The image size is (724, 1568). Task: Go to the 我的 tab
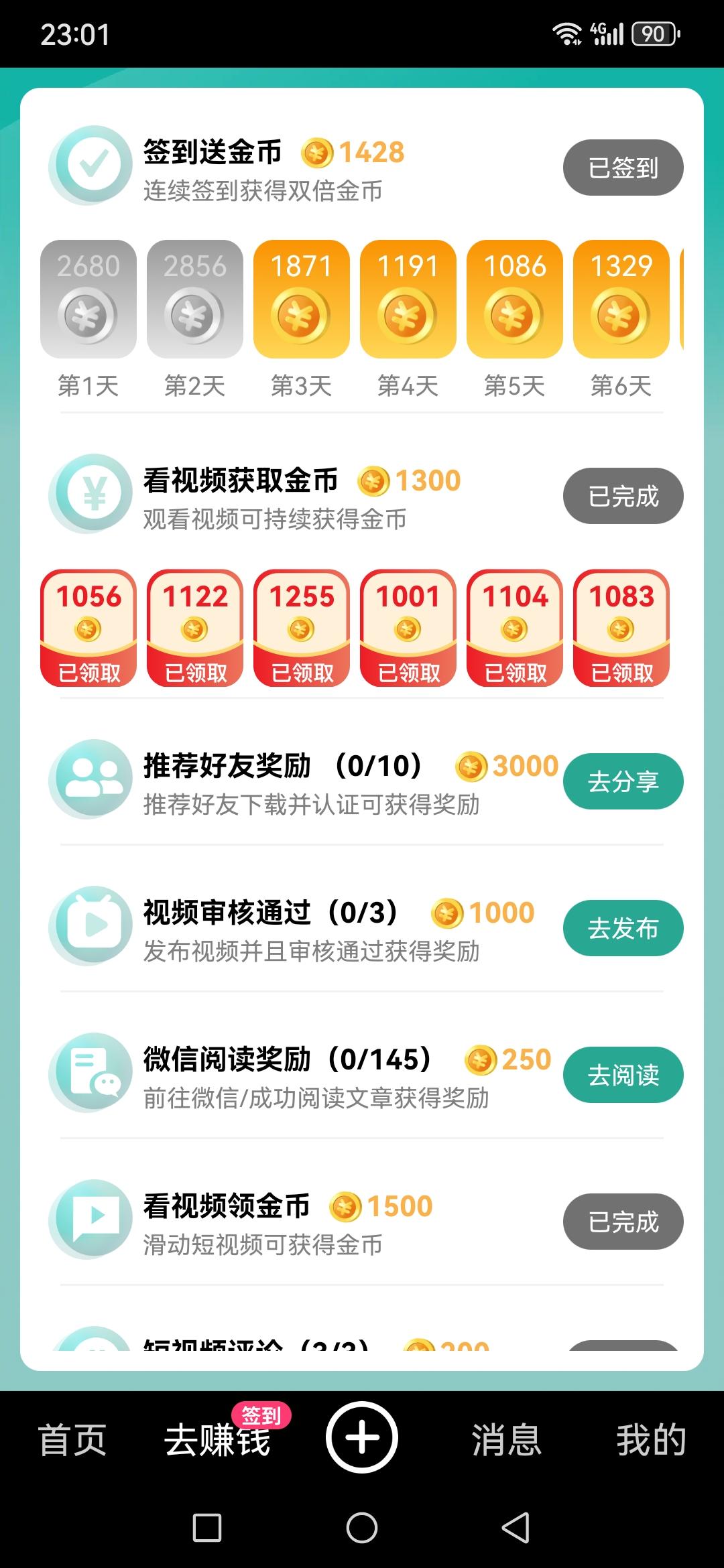point(651,1439)
